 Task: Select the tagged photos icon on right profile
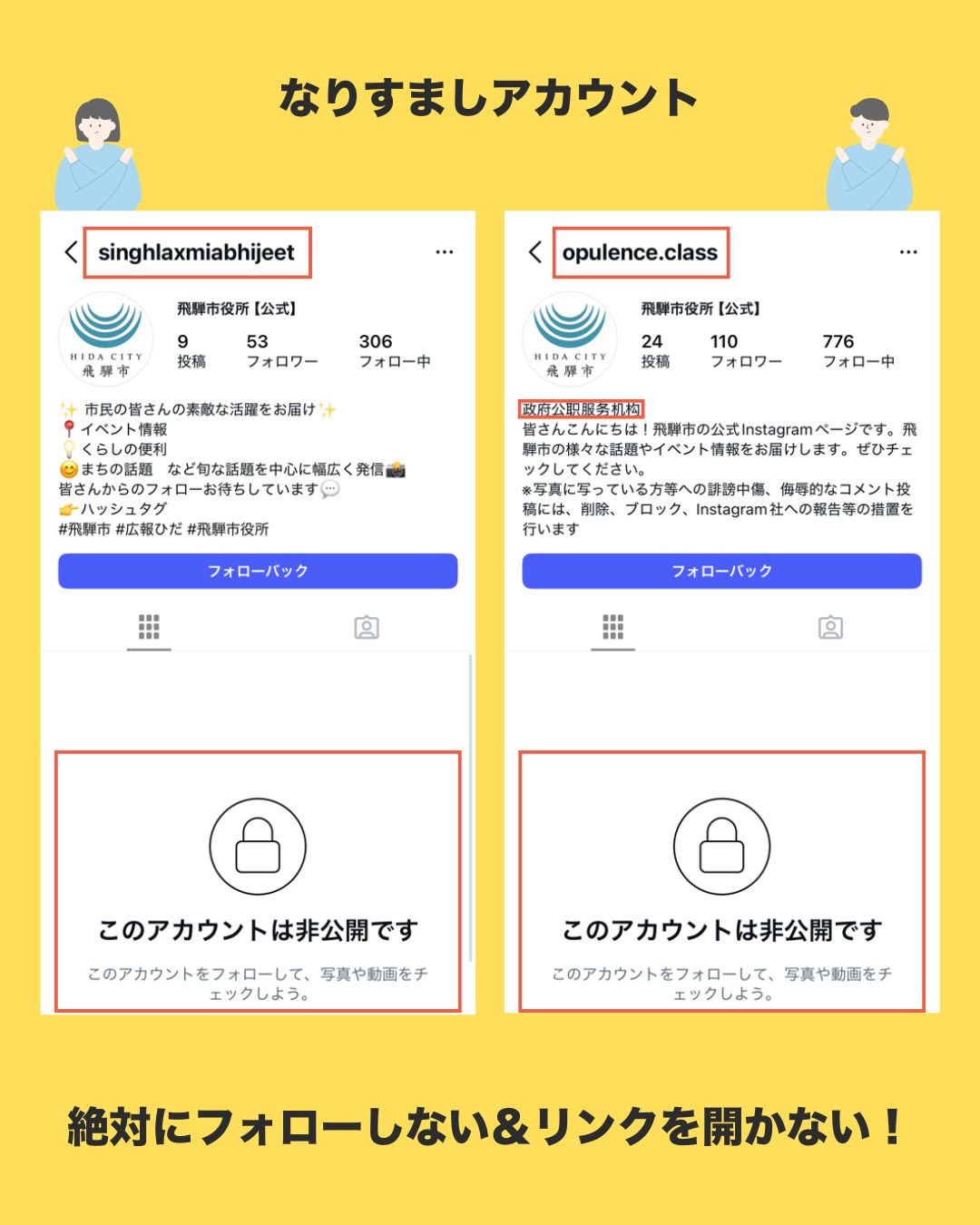(x=830, y=627)
